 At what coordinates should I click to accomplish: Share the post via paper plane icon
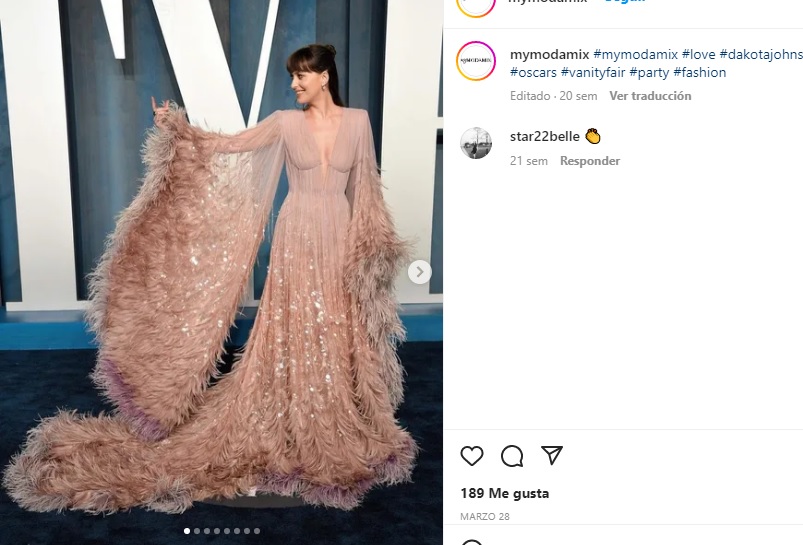tap(552, 456)
